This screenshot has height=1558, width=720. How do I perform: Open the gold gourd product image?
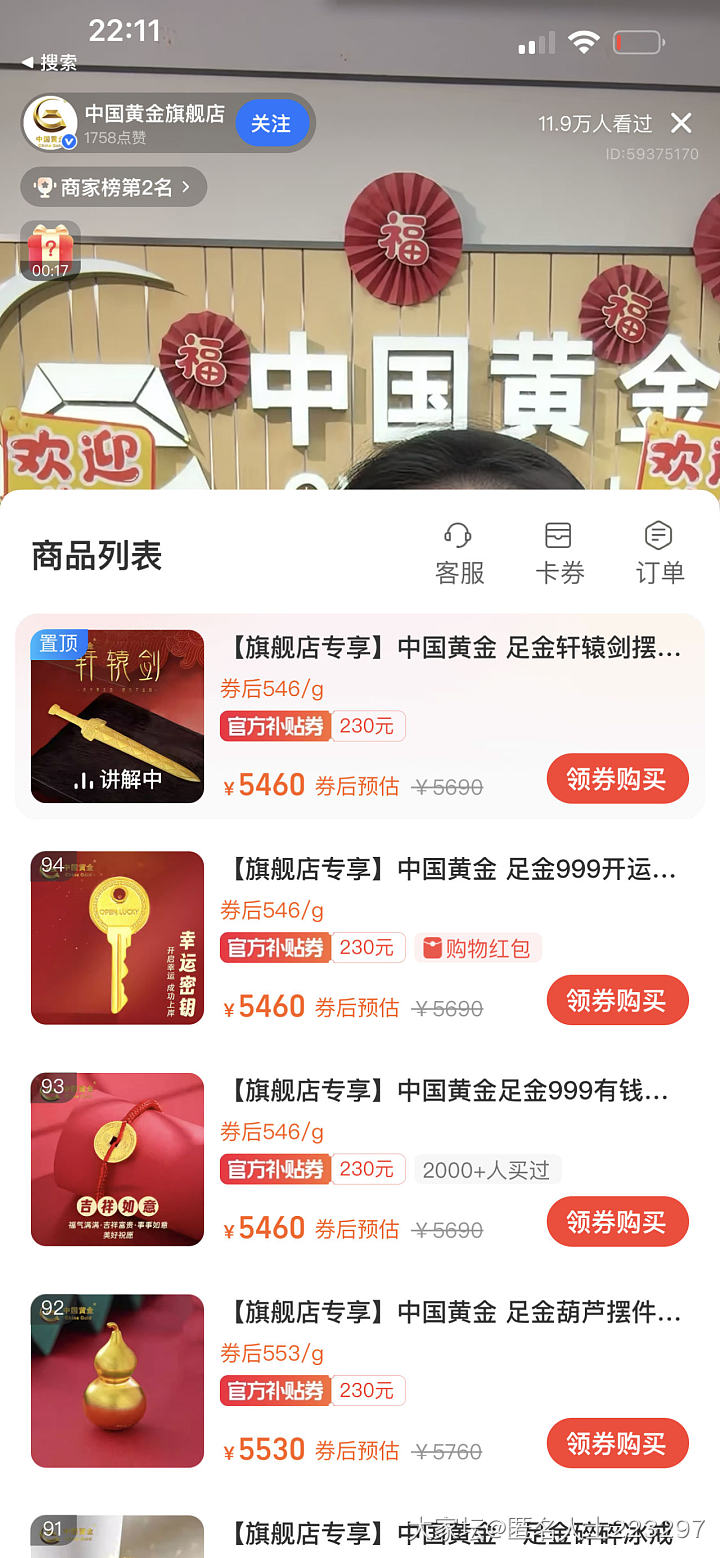point(117,1381)
